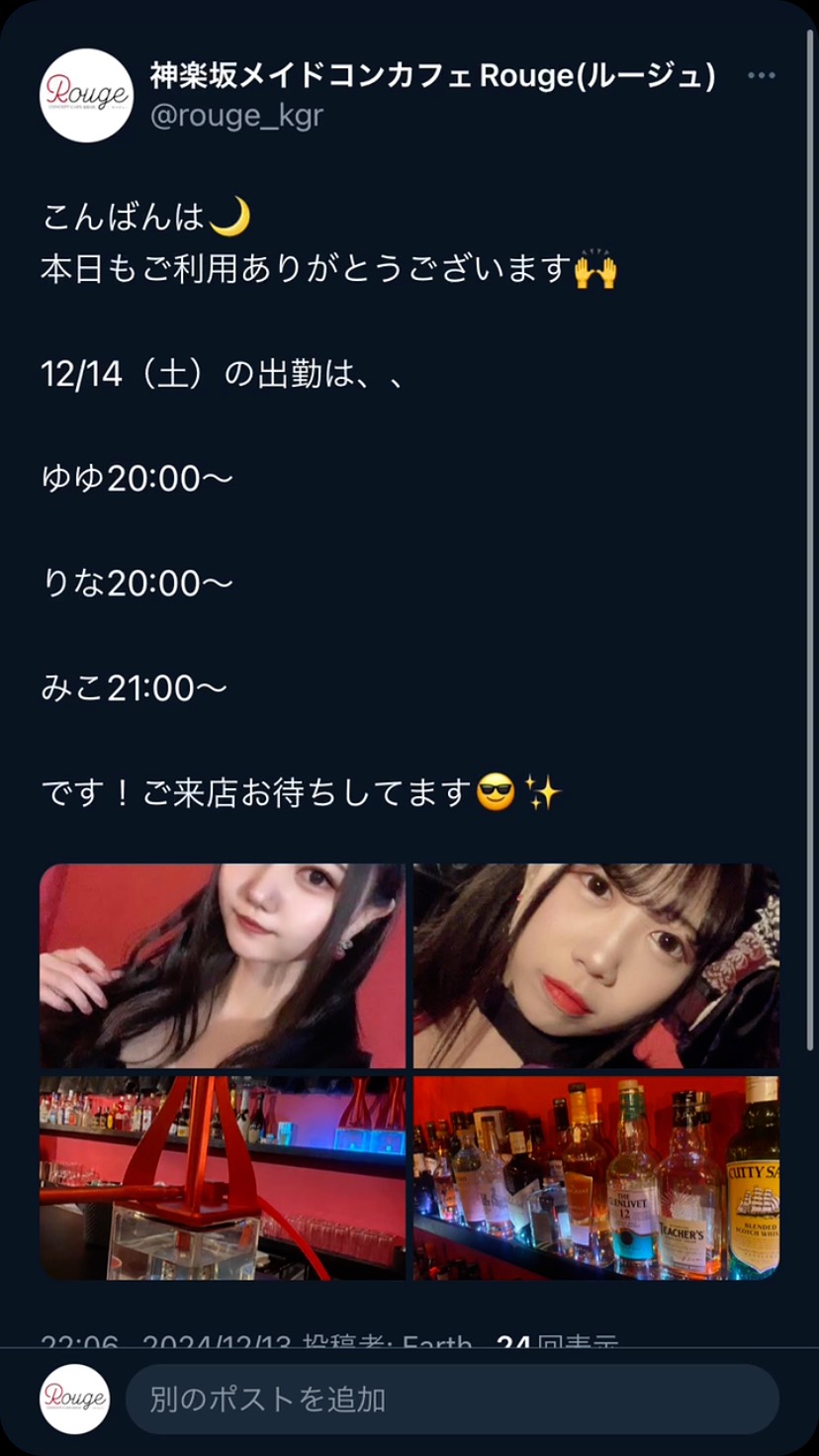View the photo of the girl with bangs
Image resolution: width=819 pixels, height=1456 pixels.
(x=595, y=965)
